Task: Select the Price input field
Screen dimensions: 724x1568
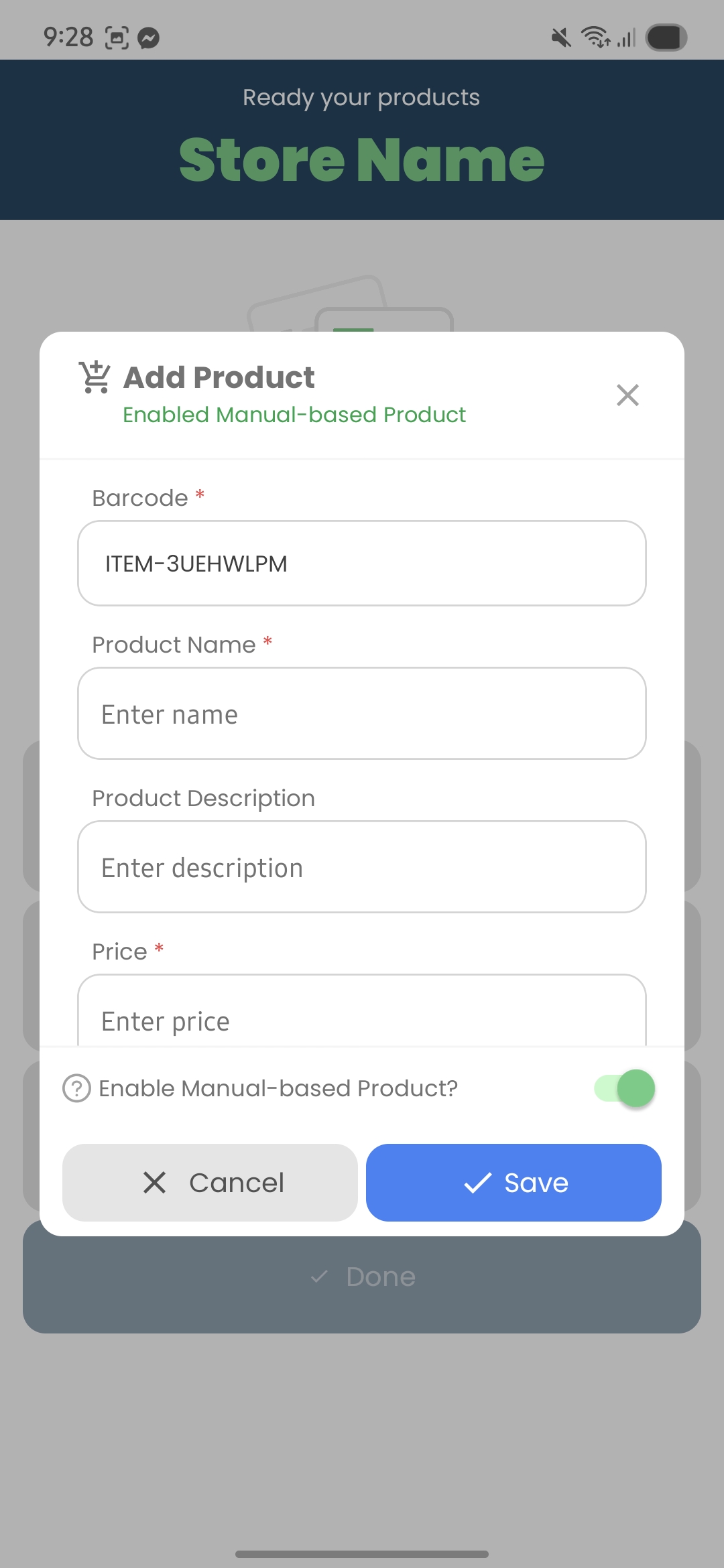Action: (362, 1017)
